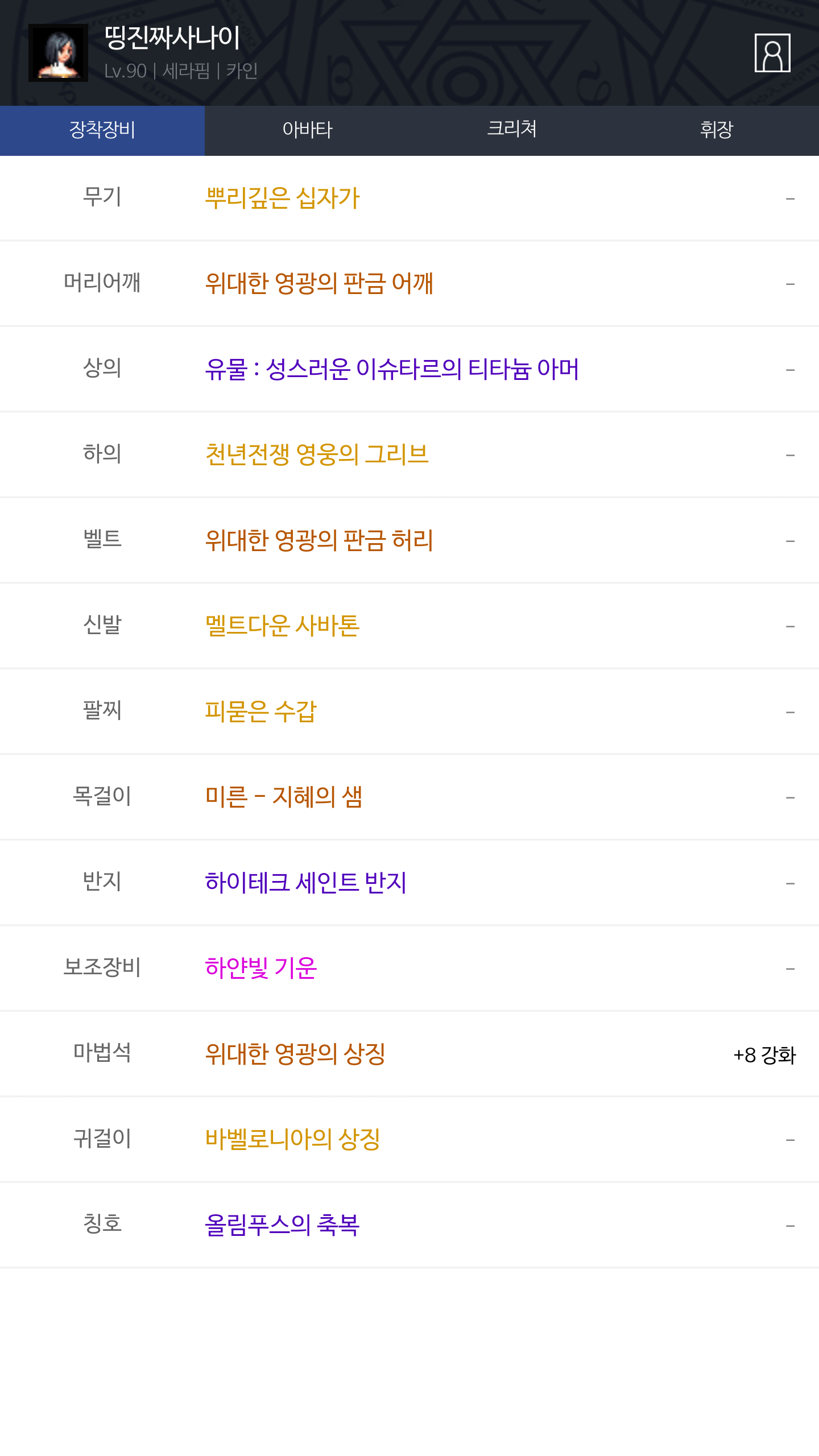Switch to the 크리쳐 tab
Image resolution: width=819 pixels, height=1456 pixels.
coord(512,130)
